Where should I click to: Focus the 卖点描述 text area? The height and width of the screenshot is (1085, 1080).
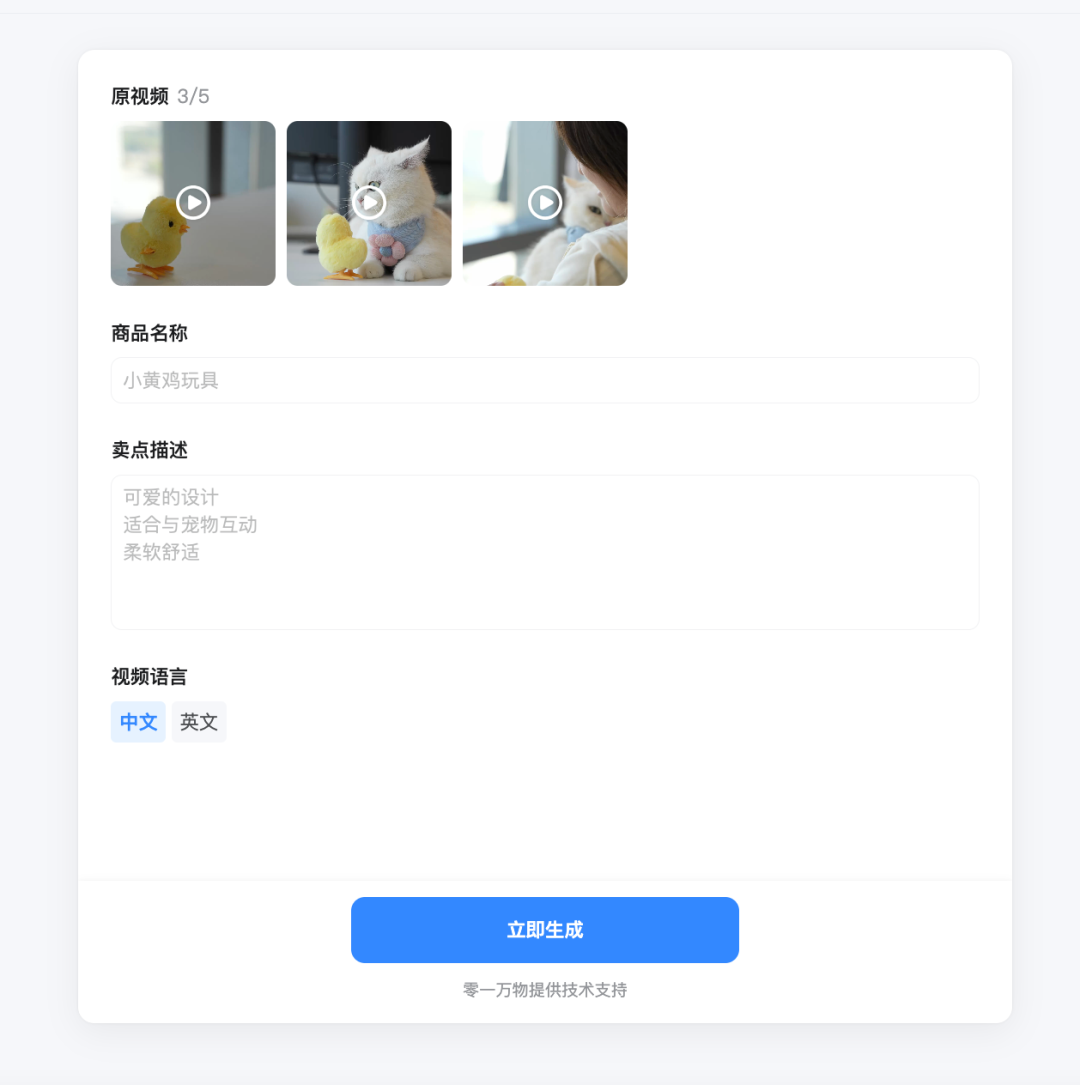tap(545, 552)
